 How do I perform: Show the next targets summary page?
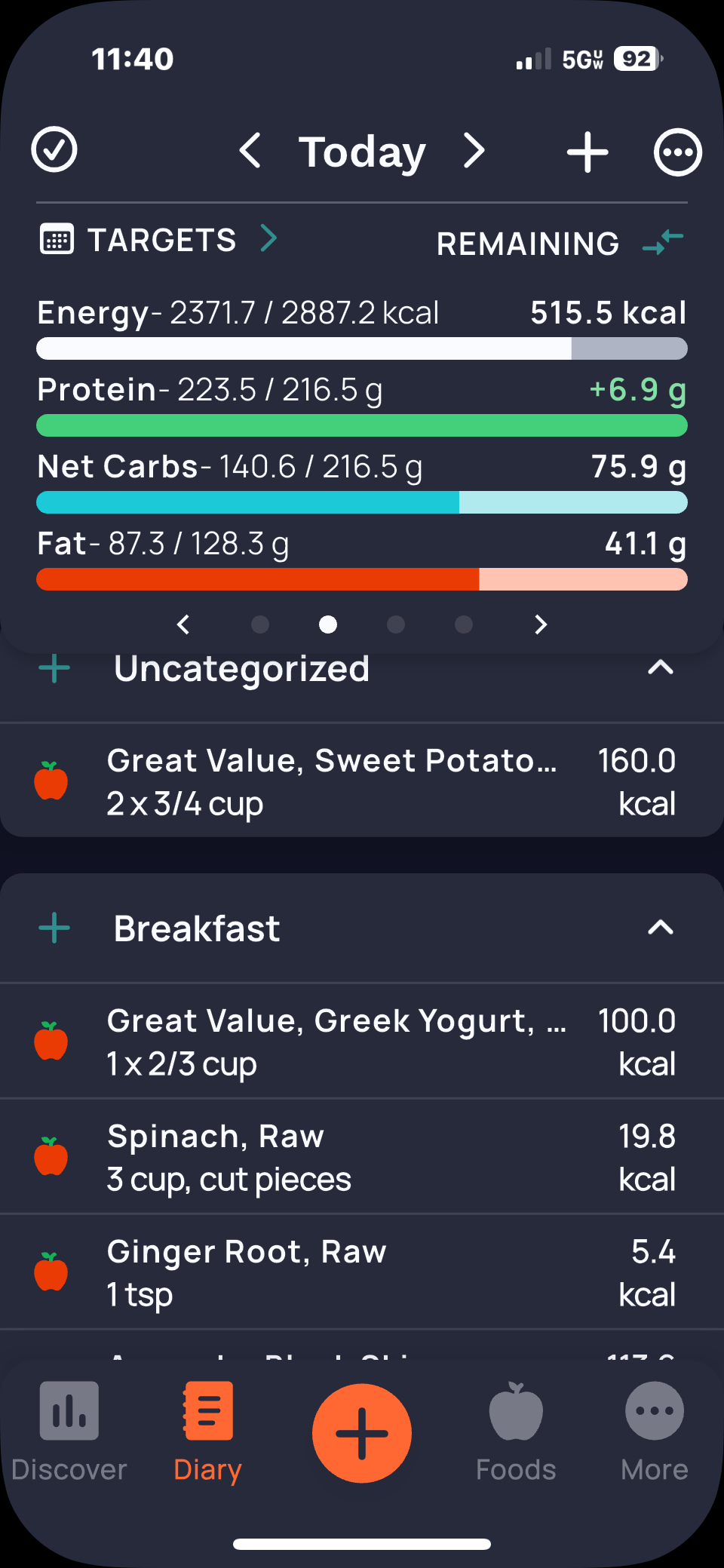540,624
